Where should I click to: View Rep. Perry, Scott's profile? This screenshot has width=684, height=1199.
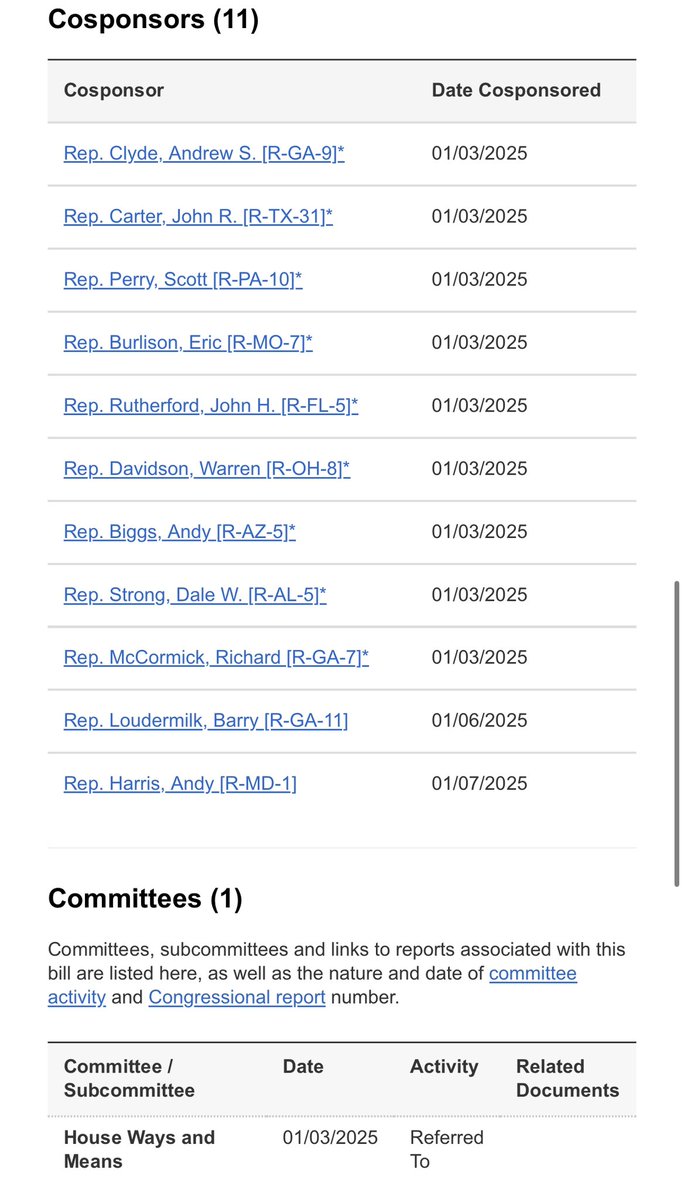[182, 280]
